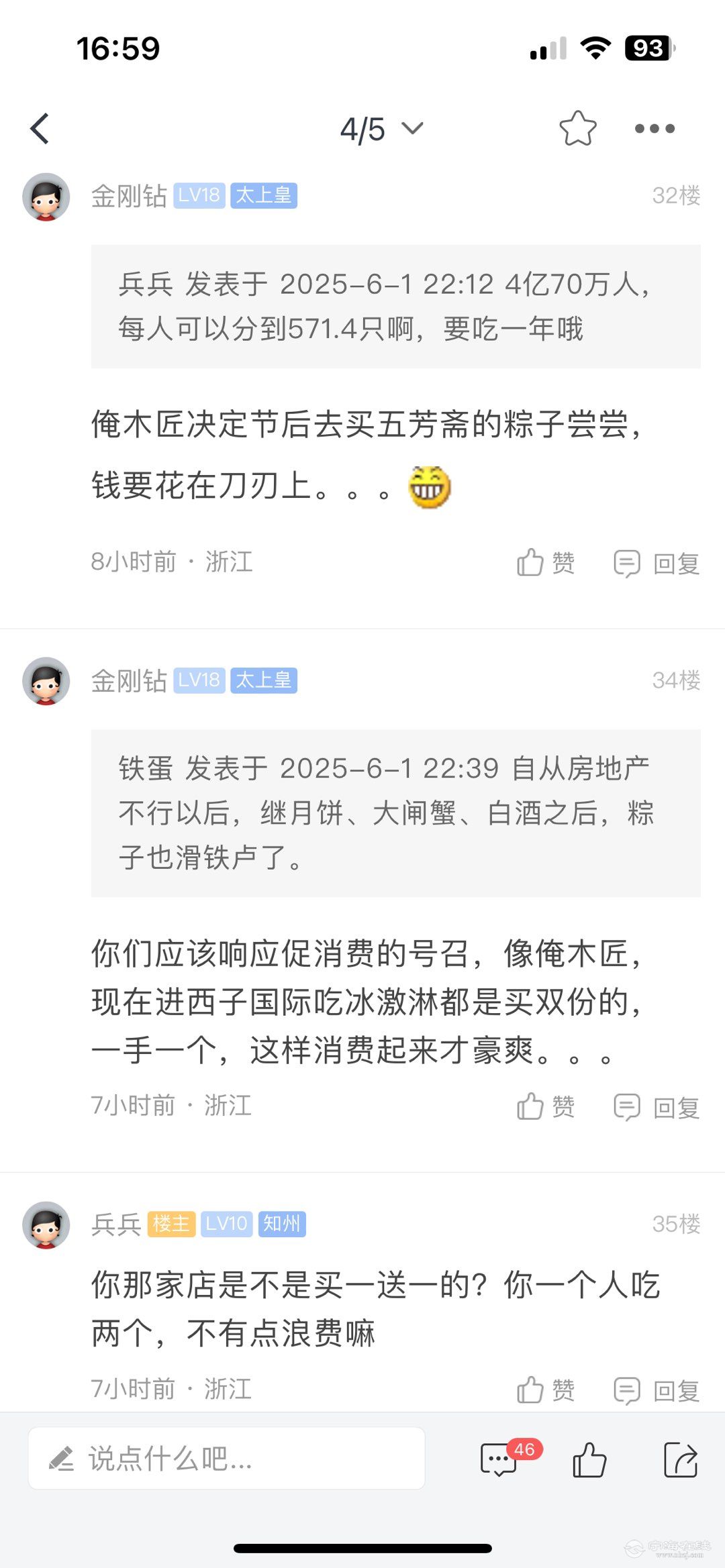Open the three-dot overflow menu
725x1568 pixels.
655,129
